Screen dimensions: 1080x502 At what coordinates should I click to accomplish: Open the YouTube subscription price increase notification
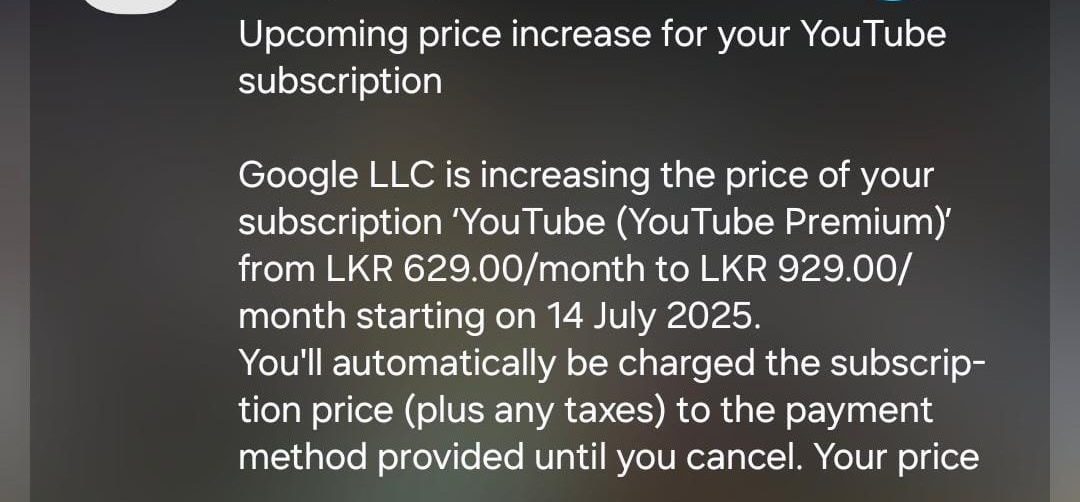[590, 57]
